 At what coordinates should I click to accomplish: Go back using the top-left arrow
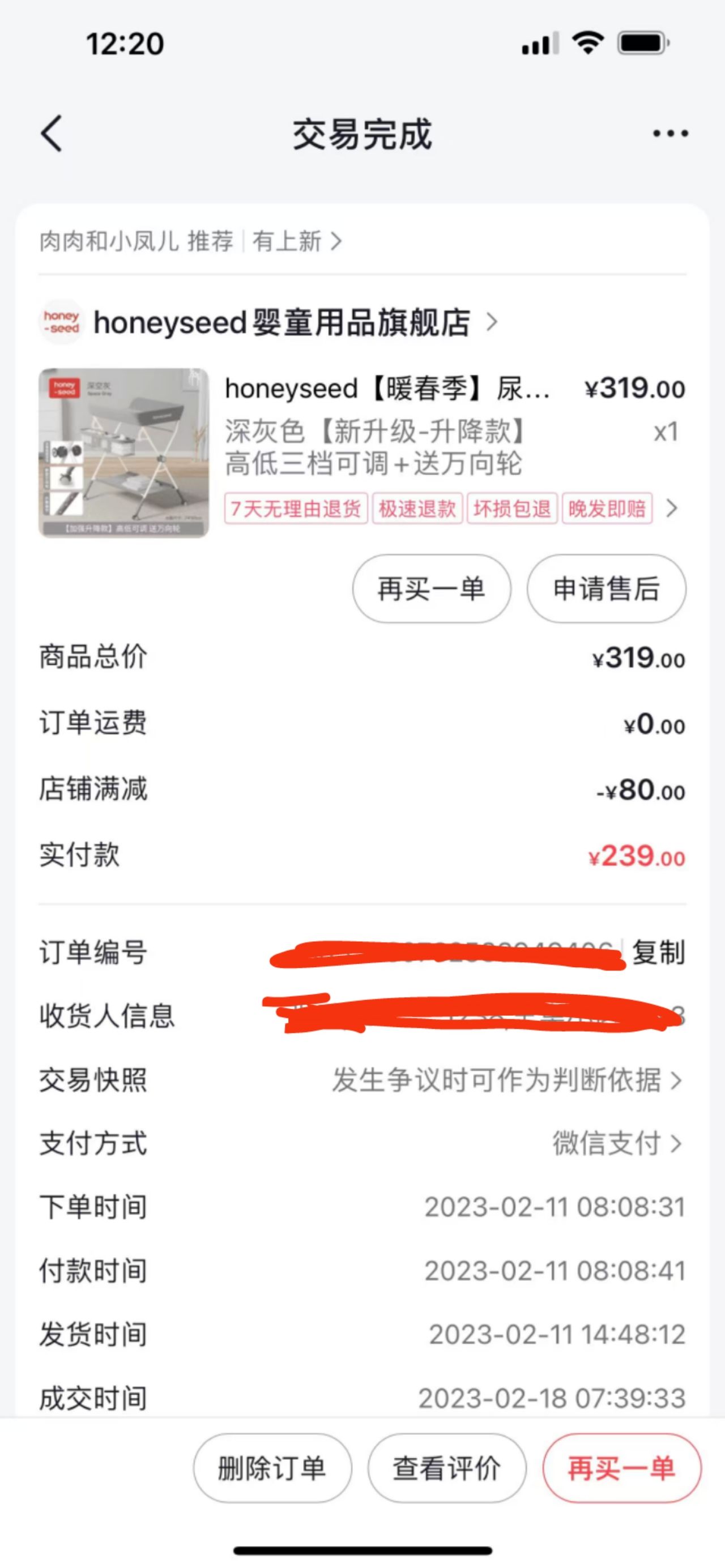[x=52, y=133]
